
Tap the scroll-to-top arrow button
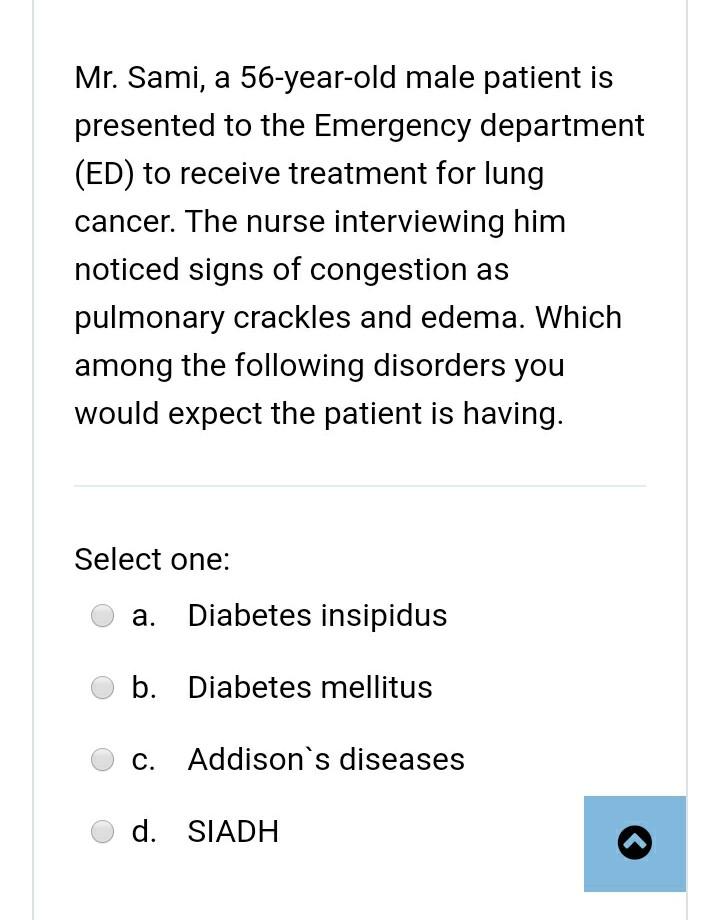tap(635, 844)
